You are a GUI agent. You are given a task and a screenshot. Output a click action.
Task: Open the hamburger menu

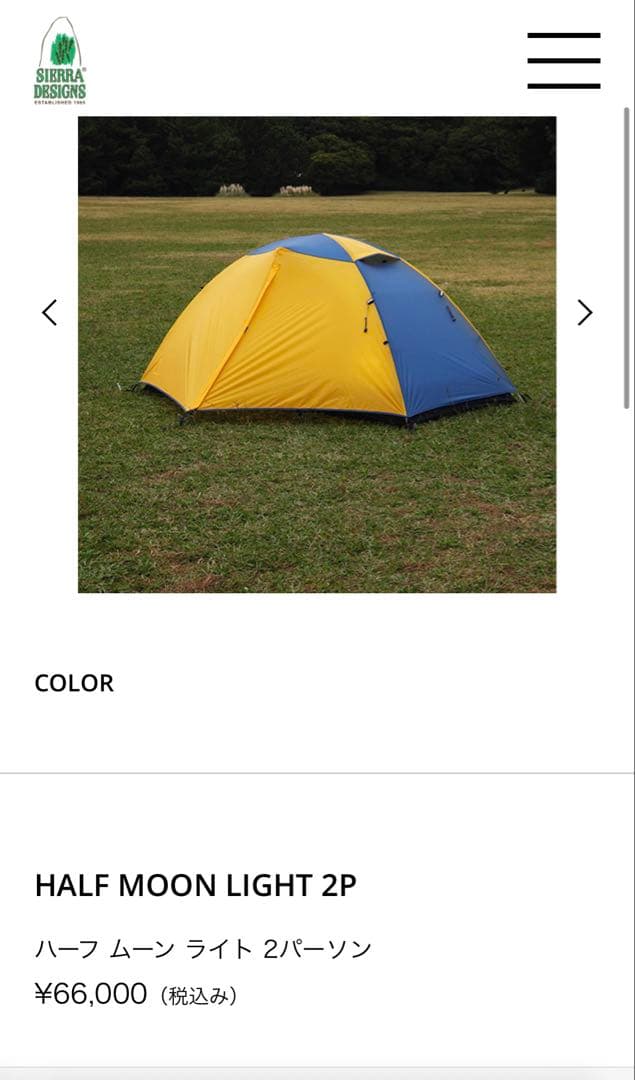click(564, 60)
